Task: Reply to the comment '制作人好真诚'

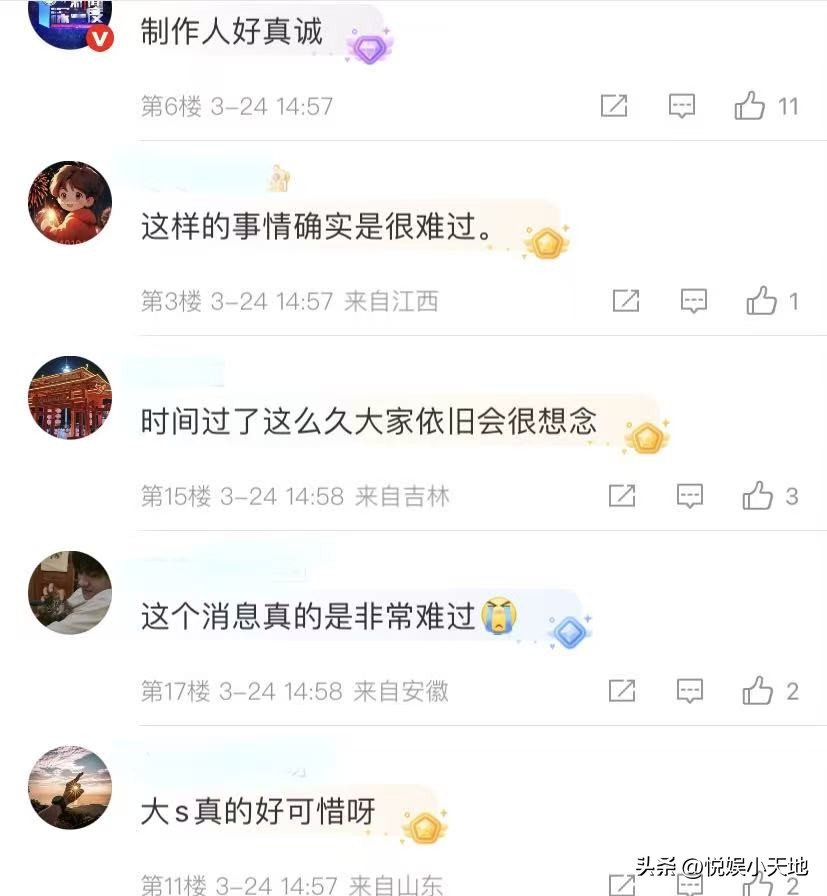Action: (x=682, y=106)
